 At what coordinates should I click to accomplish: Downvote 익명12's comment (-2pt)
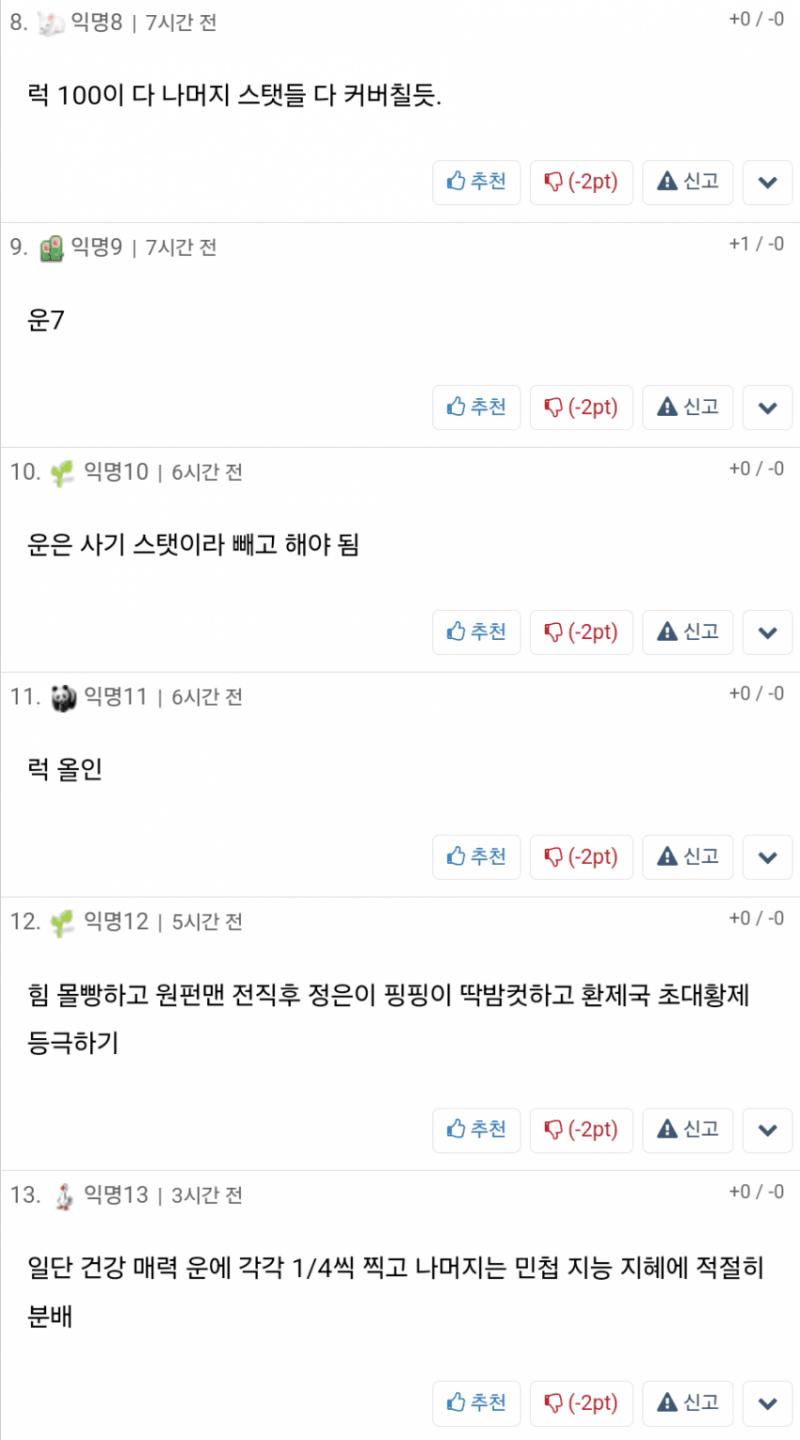tap(581, 1130)
